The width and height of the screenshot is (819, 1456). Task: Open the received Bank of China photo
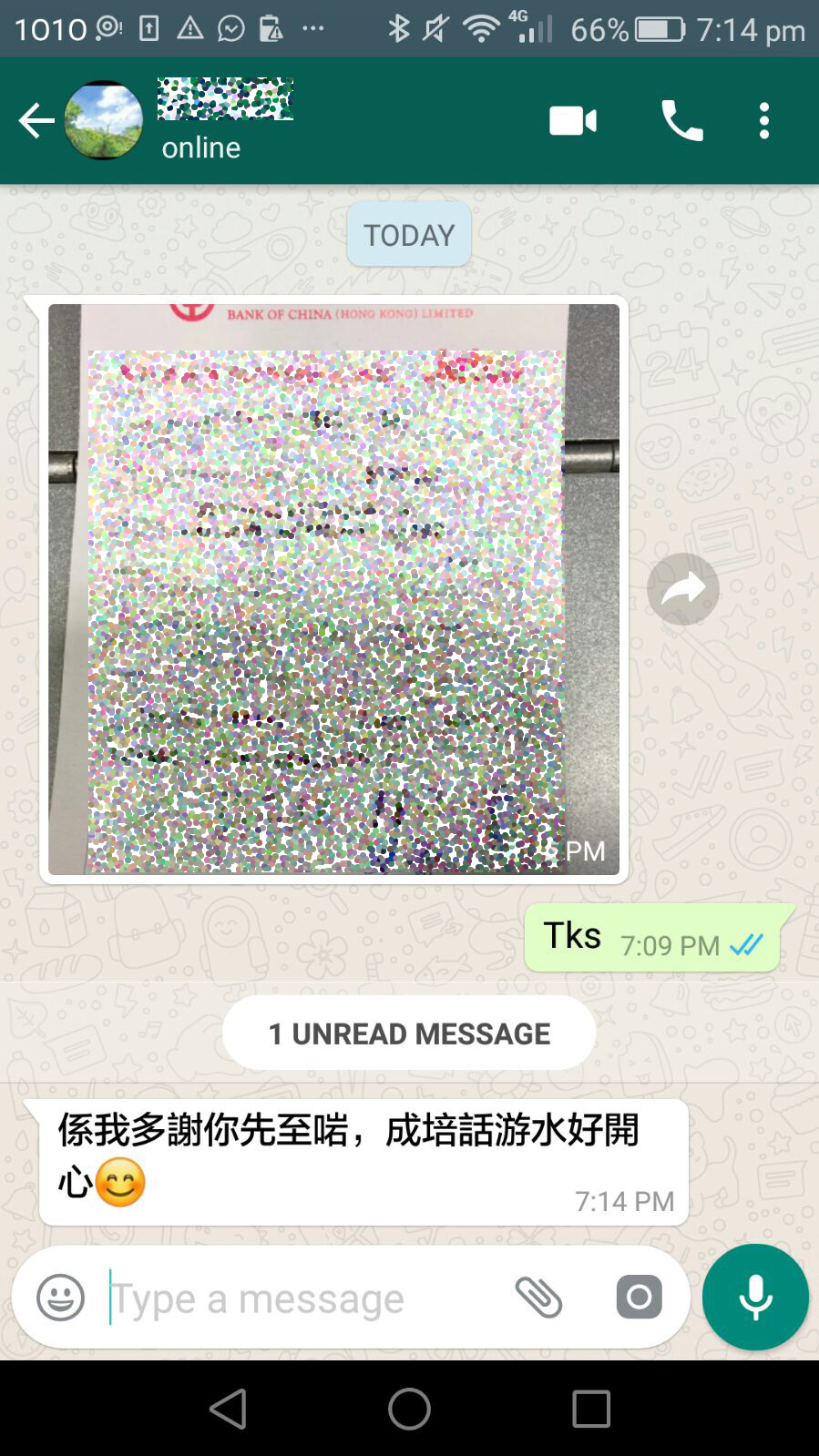(333, 589)
